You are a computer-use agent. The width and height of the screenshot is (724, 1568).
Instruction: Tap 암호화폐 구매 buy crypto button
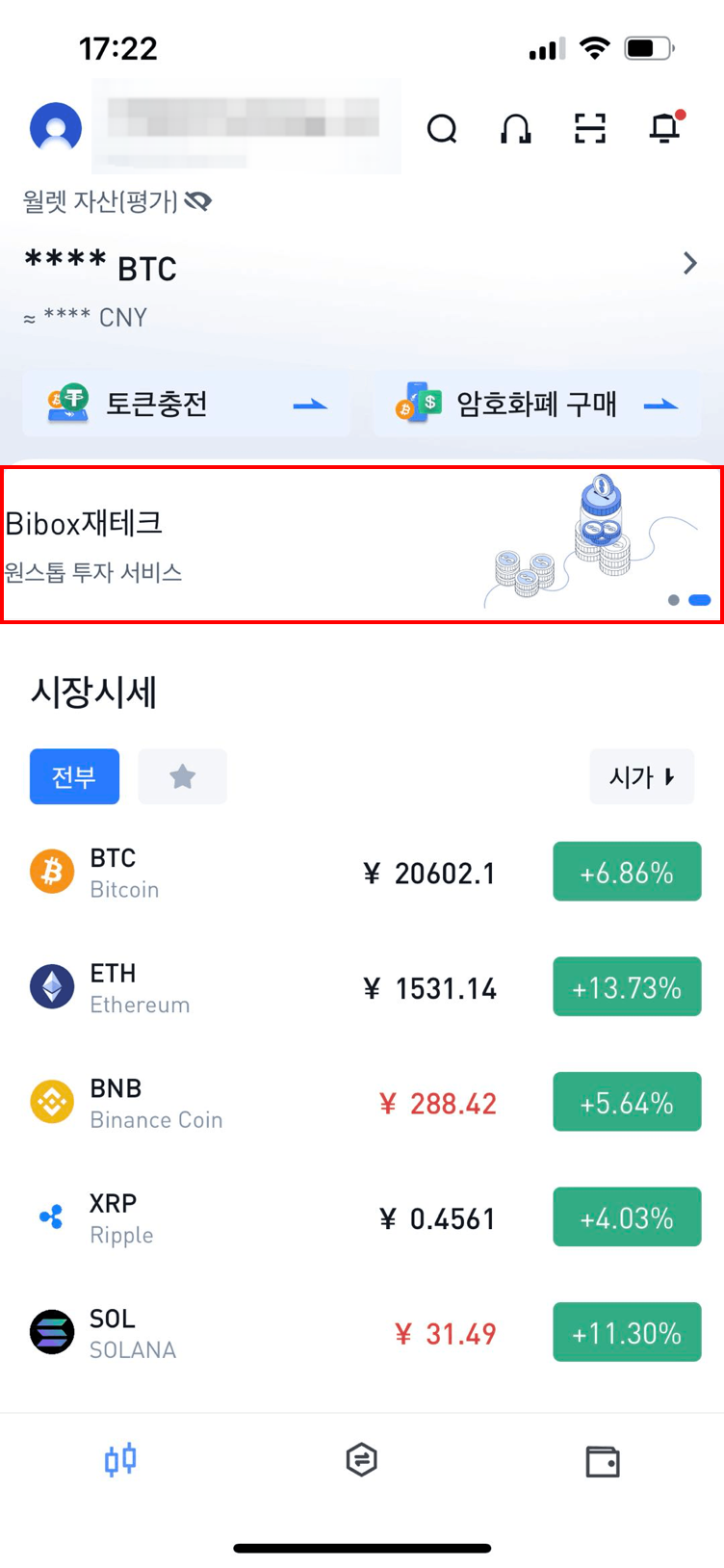coord(536,405)
